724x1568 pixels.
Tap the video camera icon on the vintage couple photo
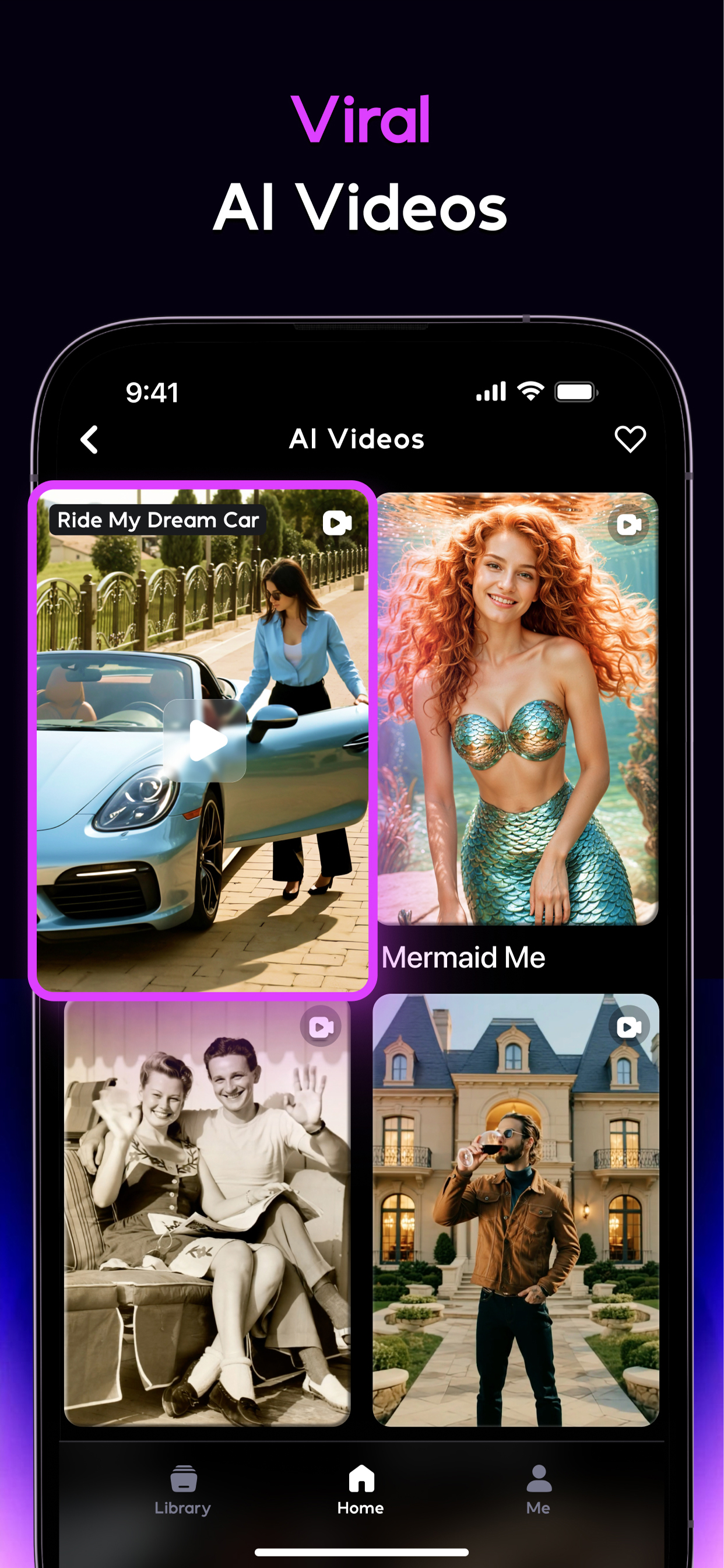(x=320, y=1027)
